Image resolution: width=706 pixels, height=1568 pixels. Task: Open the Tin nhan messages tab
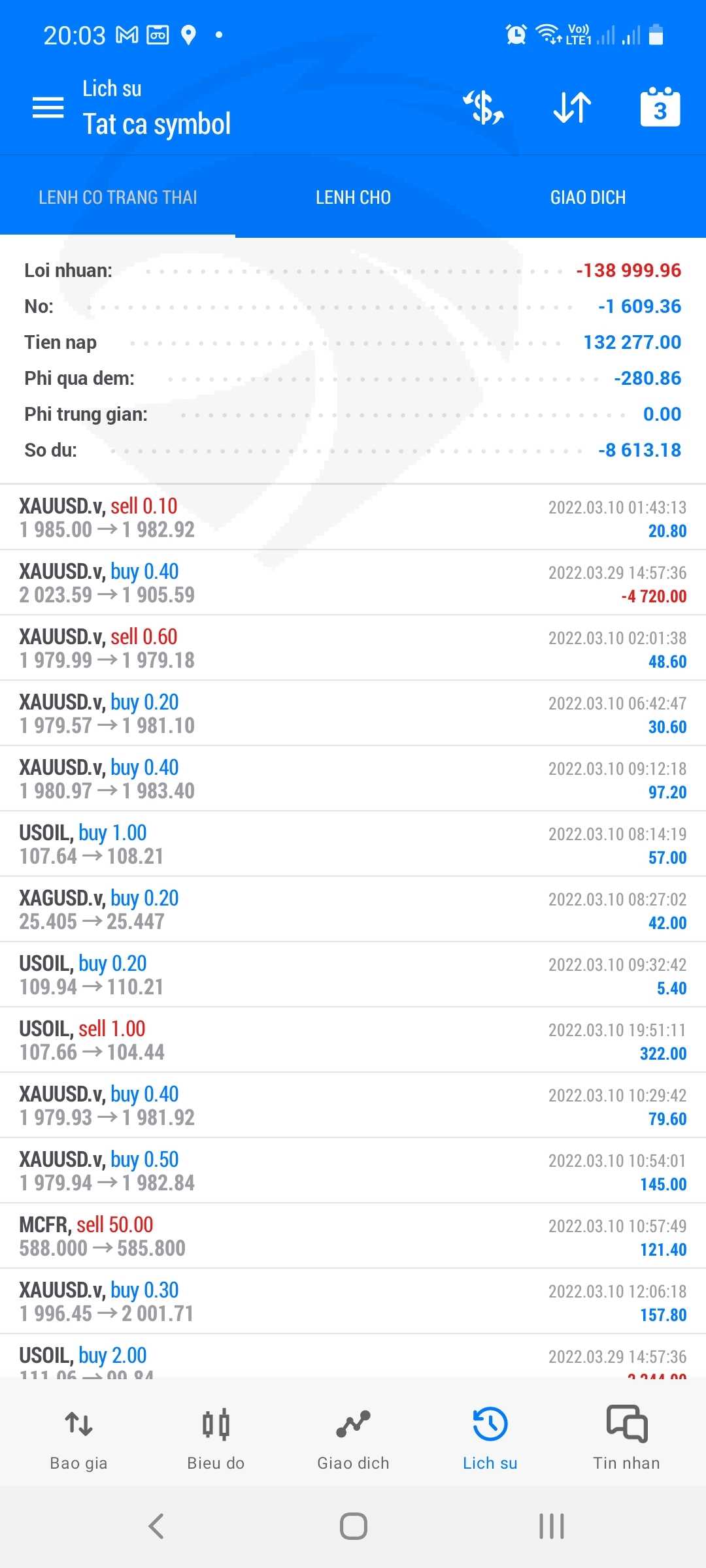[627, 1437]
